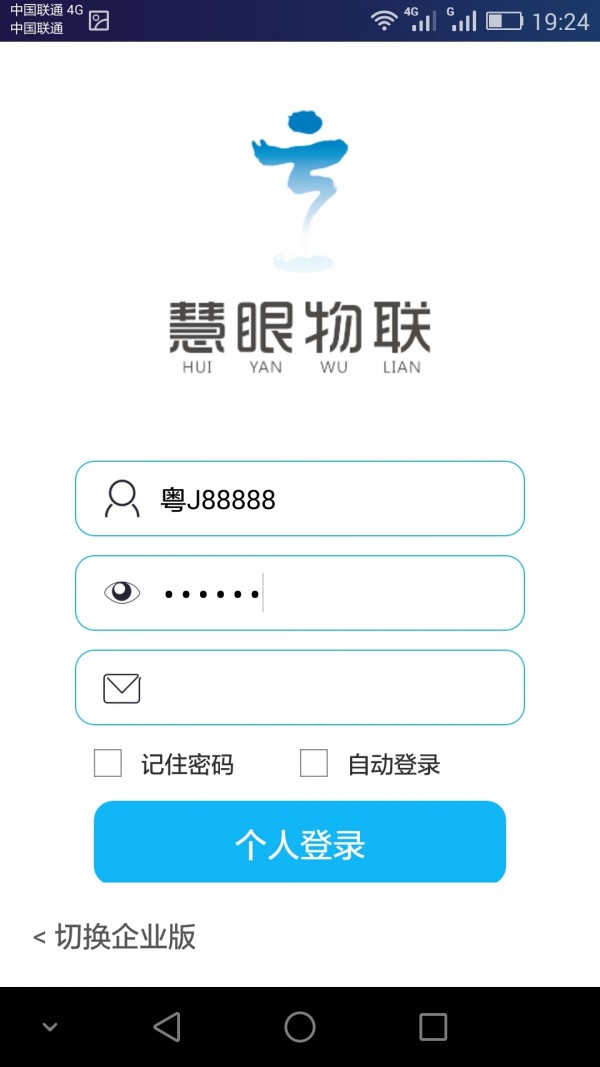Focus the empty field with the envelope icon
The image size is (600, 1067).
coord(299,687)
